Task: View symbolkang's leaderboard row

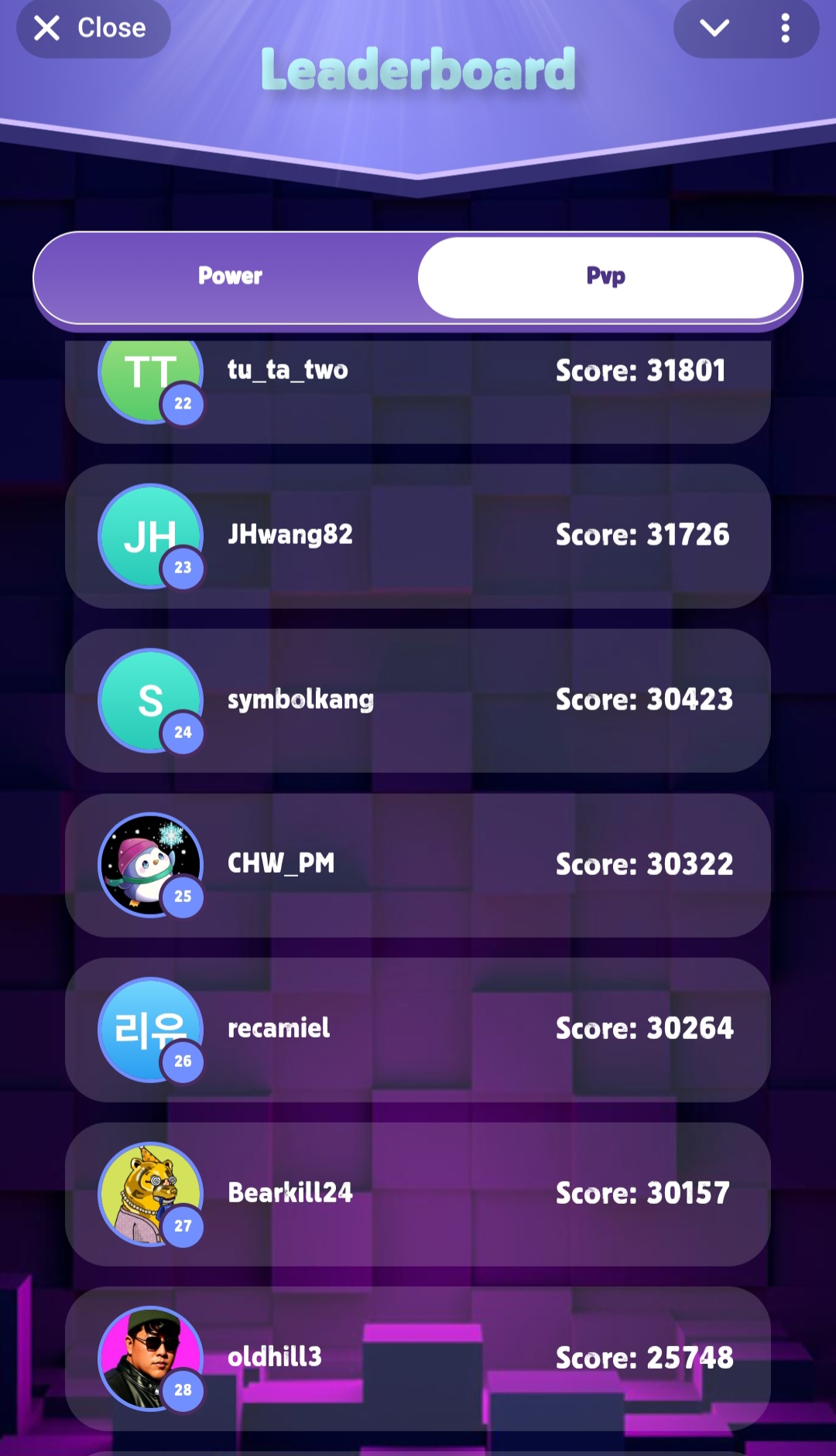Action: point(418,700)
